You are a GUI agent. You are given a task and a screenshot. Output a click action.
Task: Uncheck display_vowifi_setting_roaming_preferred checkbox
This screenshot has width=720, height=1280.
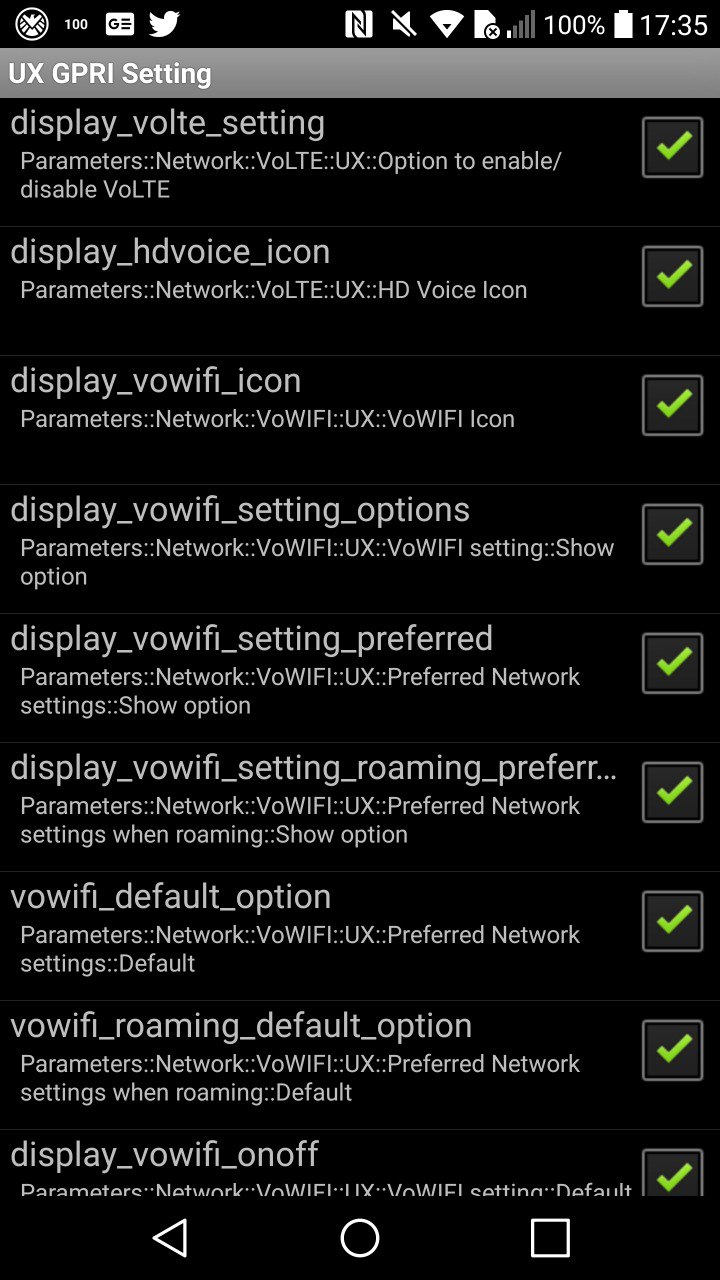click(672, 792)
